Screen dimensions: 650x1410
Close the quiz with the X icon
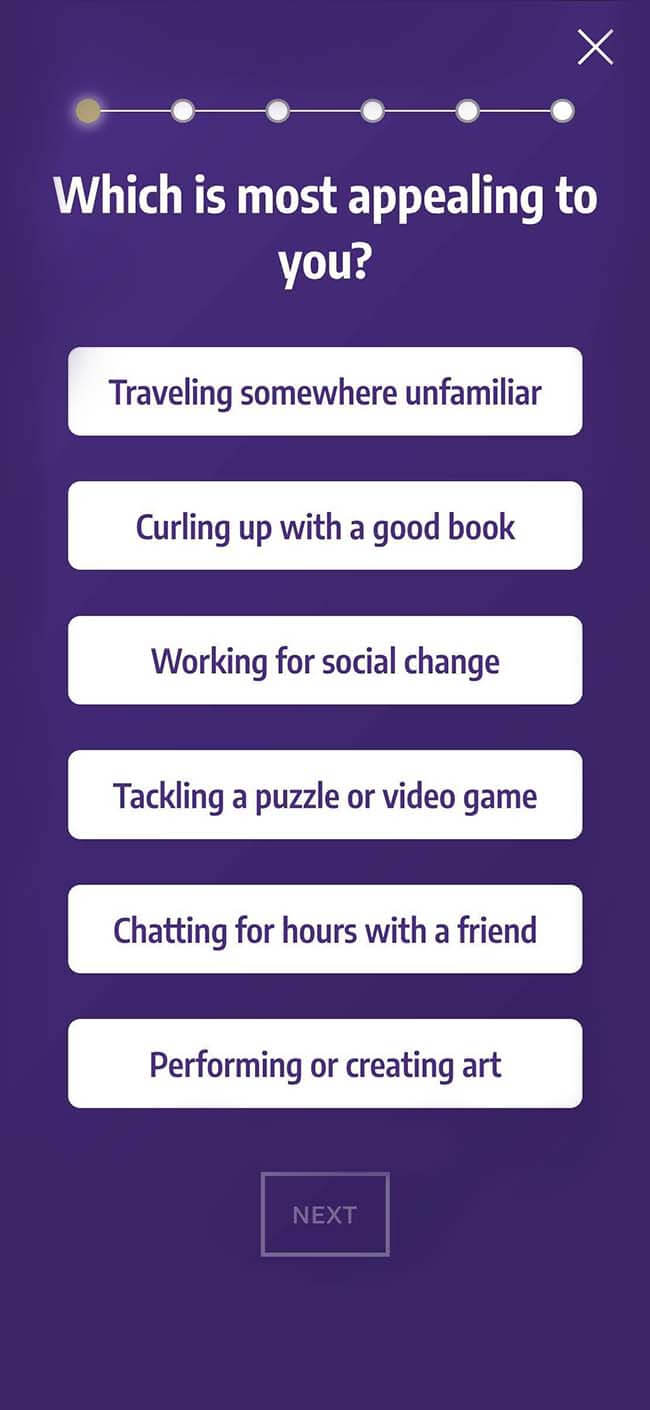pyautogui.click(x=595, y=47)
